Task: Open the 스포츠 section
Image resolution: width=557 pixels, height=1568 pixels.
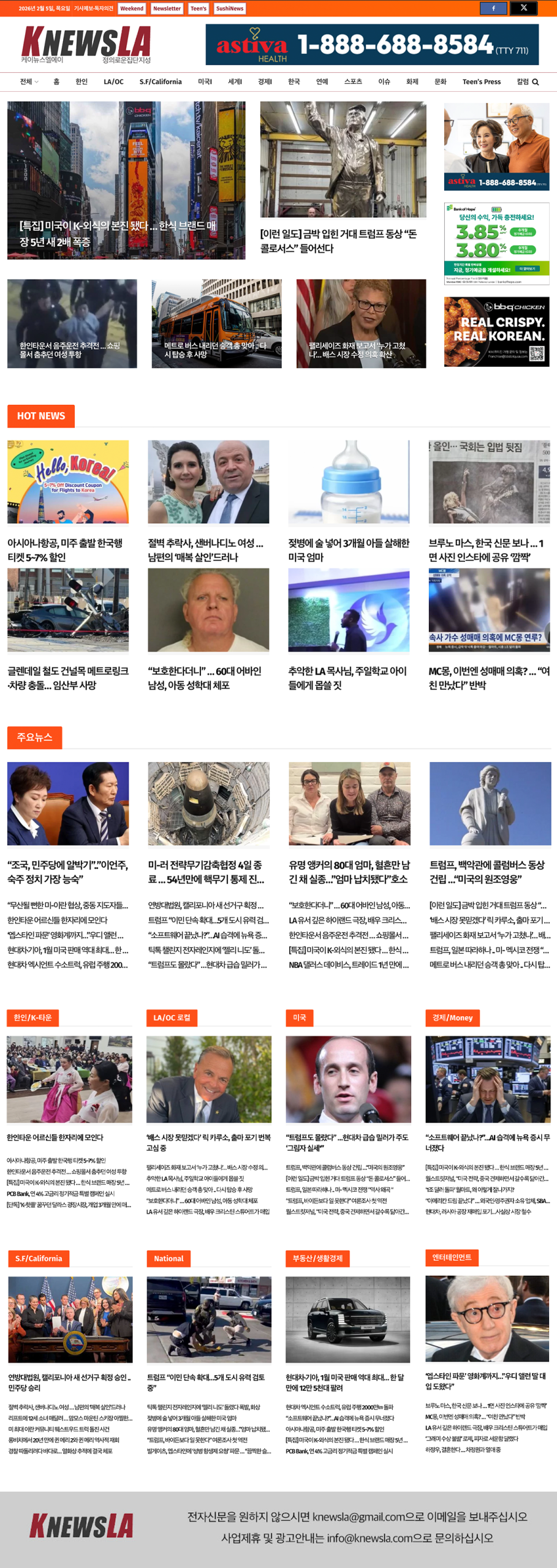Action: [353, 82]
